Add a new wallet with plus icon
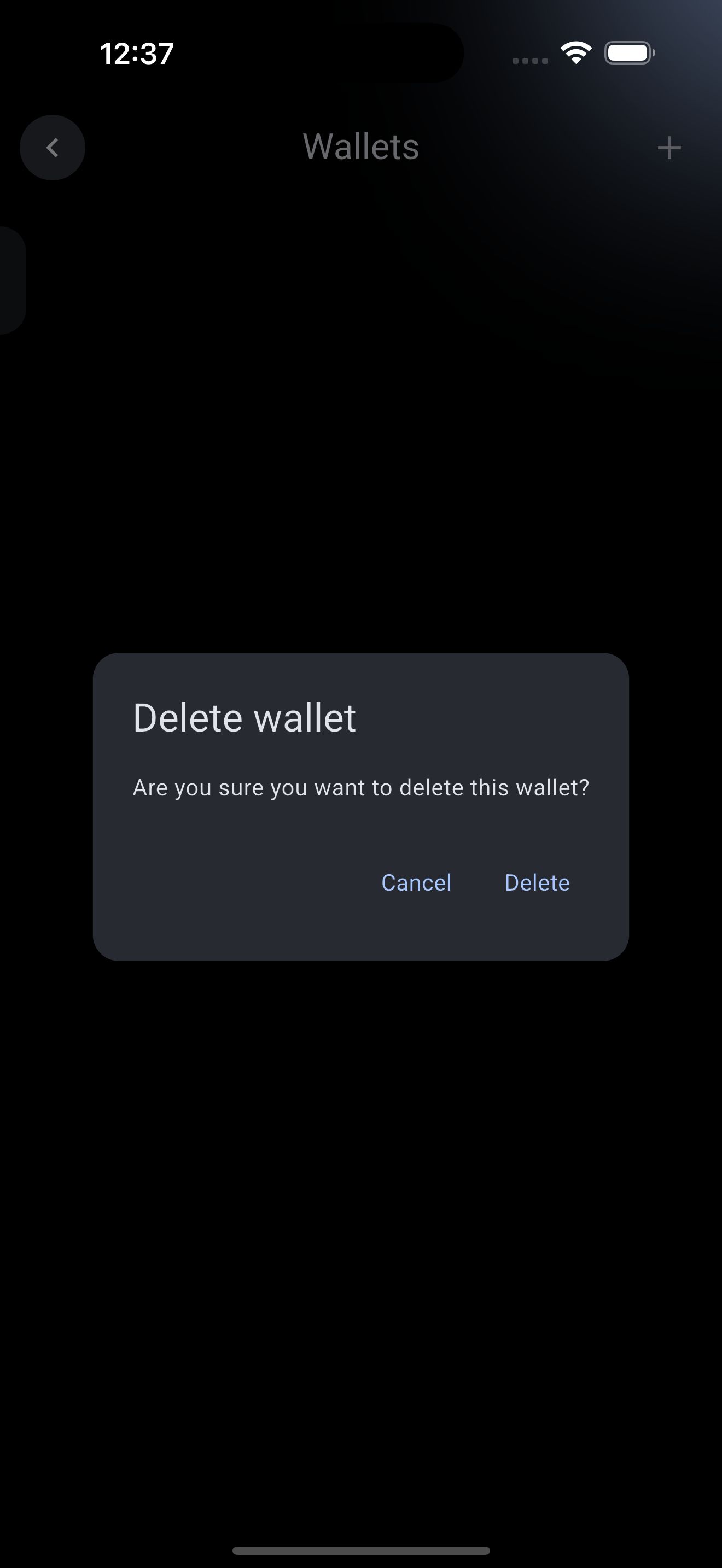Image resolution: width=722 pixels, height=1568 pixels. click(669, 148)
